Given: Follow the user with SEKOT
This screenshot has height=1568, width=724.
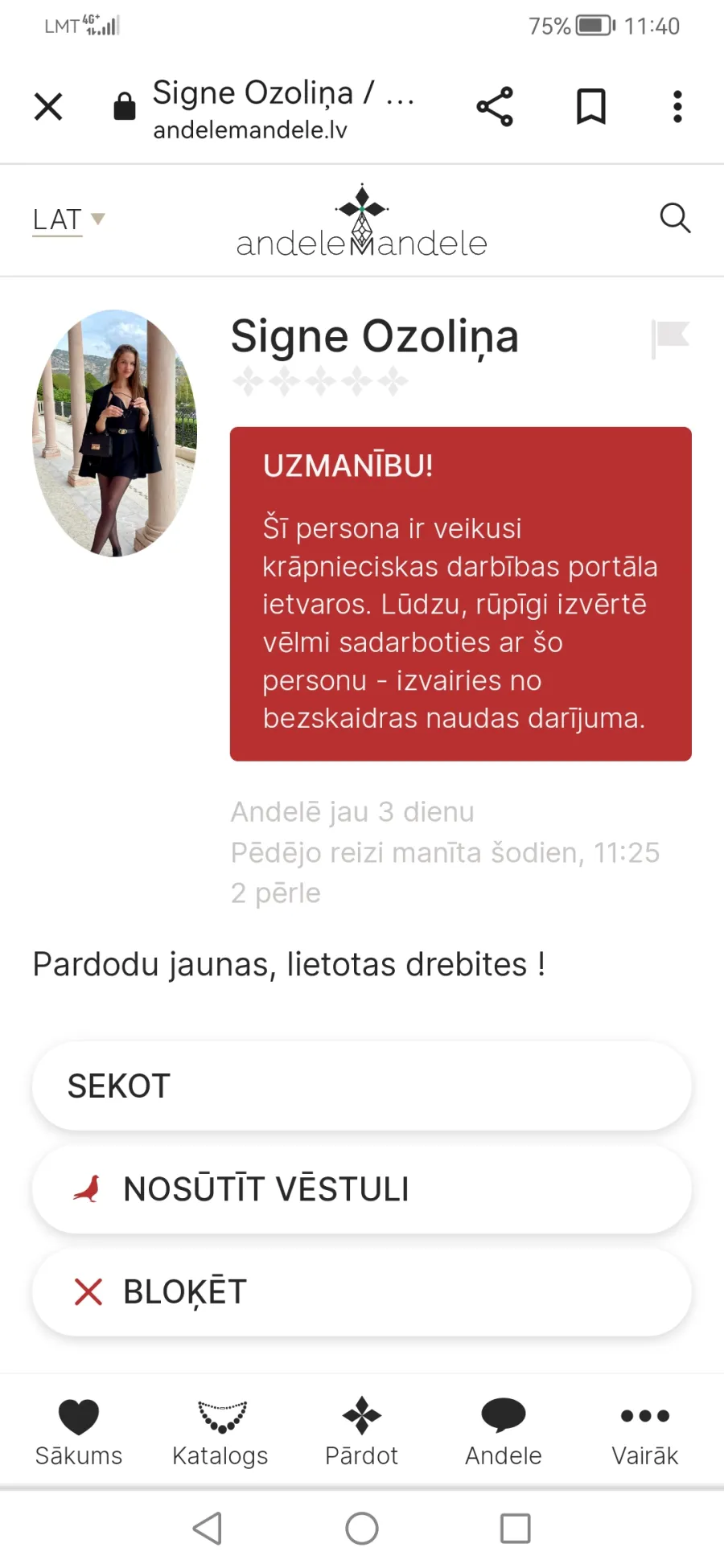Looking at the screenshot, I should pyautogui.click(x=362, y=1086).
